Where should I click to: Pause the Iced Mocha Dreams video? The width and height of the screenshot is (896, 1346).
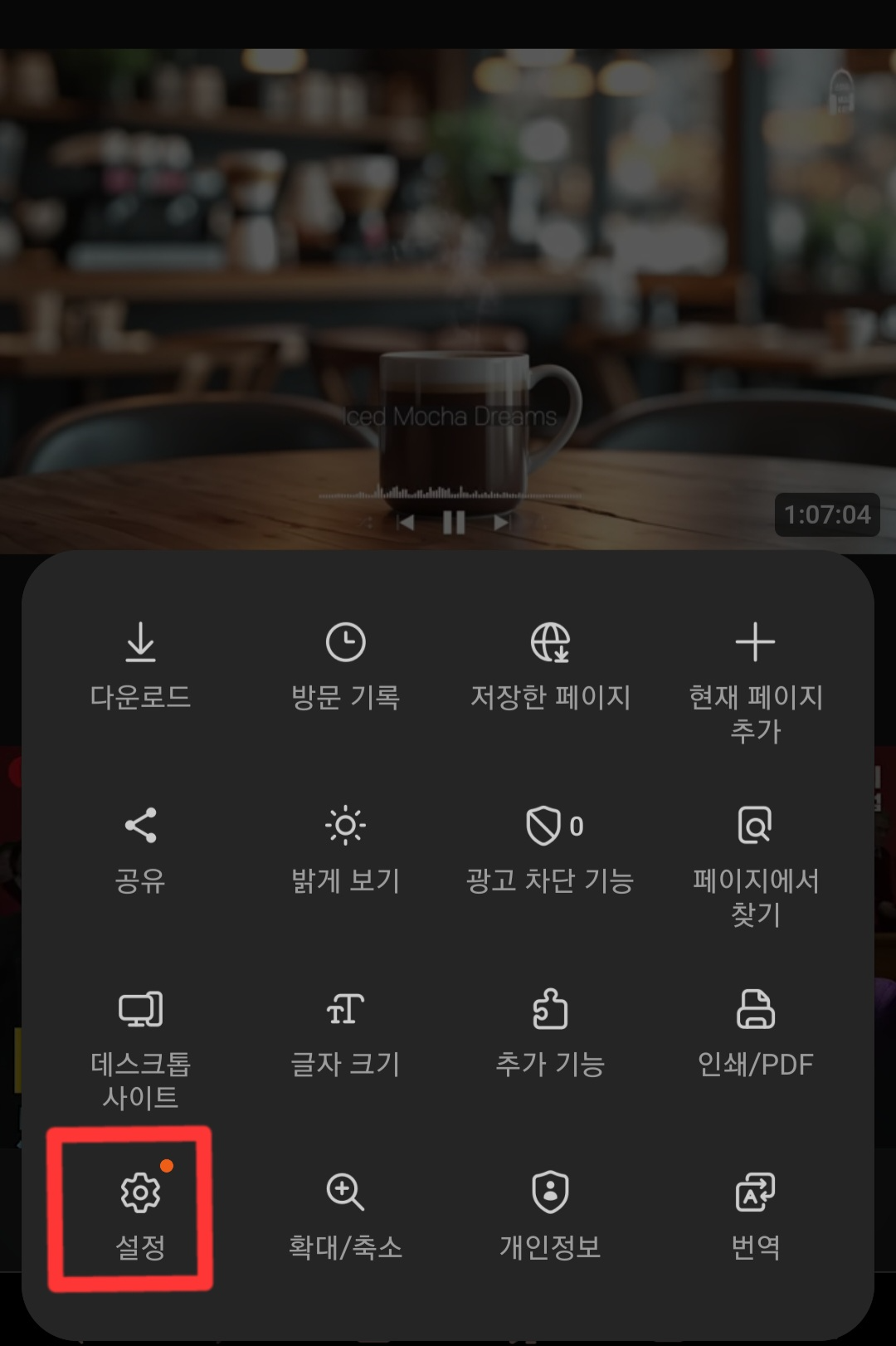click(455, 521)
